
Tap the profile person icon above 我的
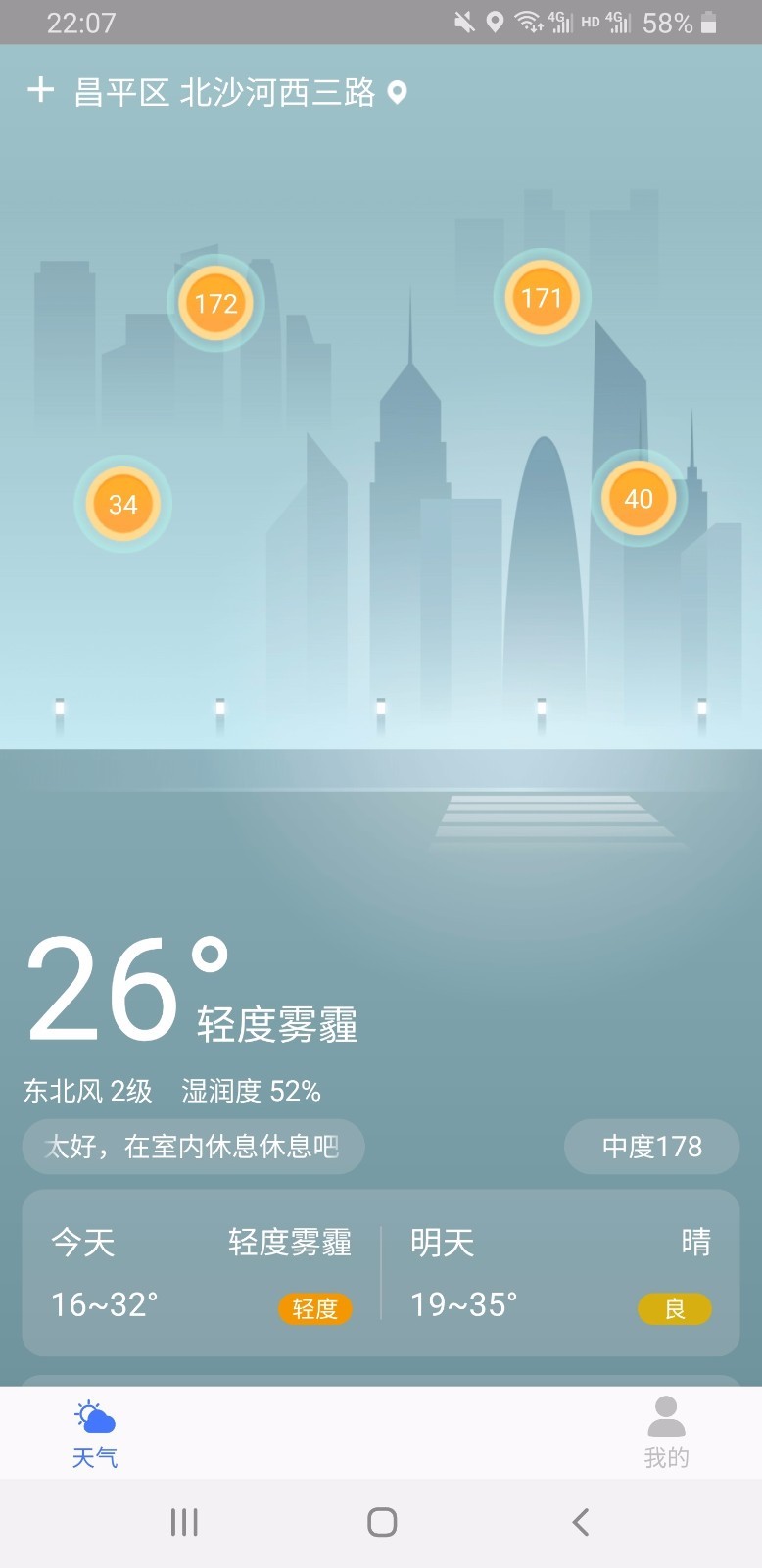[667, 1414]
